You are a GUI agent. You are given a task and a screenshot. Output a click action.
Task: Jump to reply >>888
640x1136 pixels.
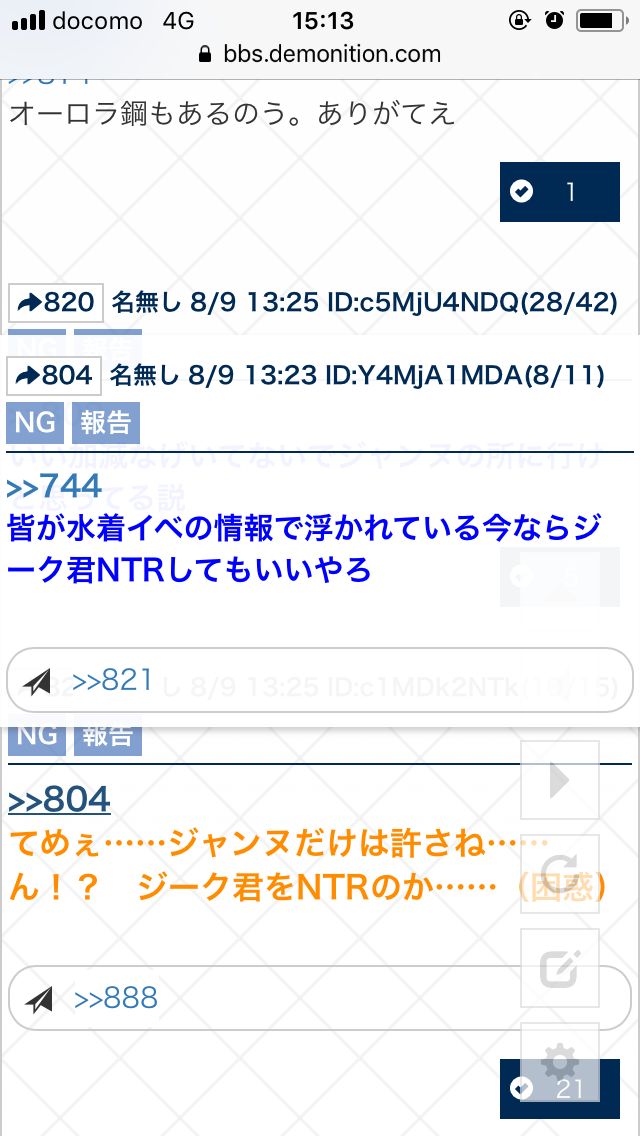click(116, 997)
